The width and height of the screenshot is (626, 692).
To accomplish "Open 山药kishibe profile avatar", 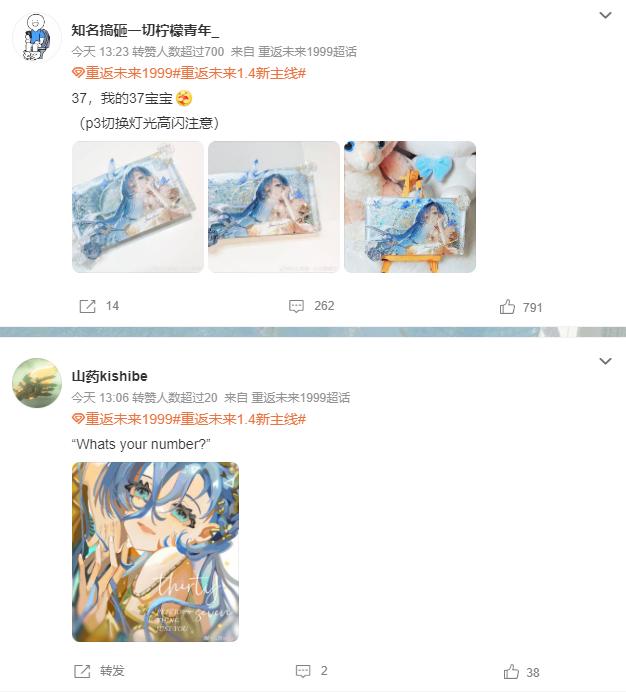I will coord(37,383).
